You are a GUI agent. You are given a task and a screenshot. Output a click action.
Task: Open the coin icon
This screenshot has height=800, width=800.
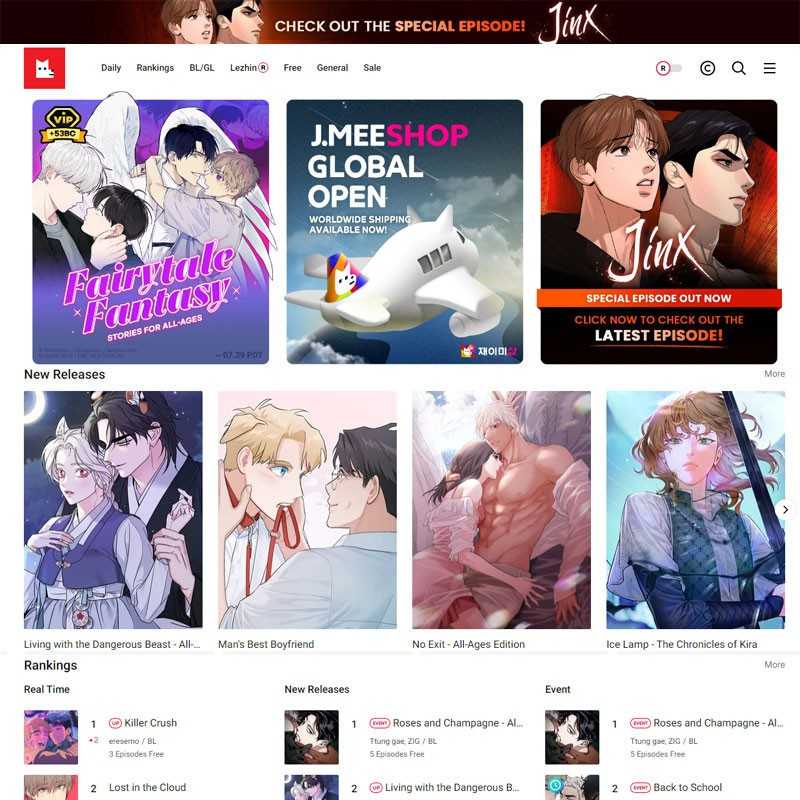click(707, 68)
